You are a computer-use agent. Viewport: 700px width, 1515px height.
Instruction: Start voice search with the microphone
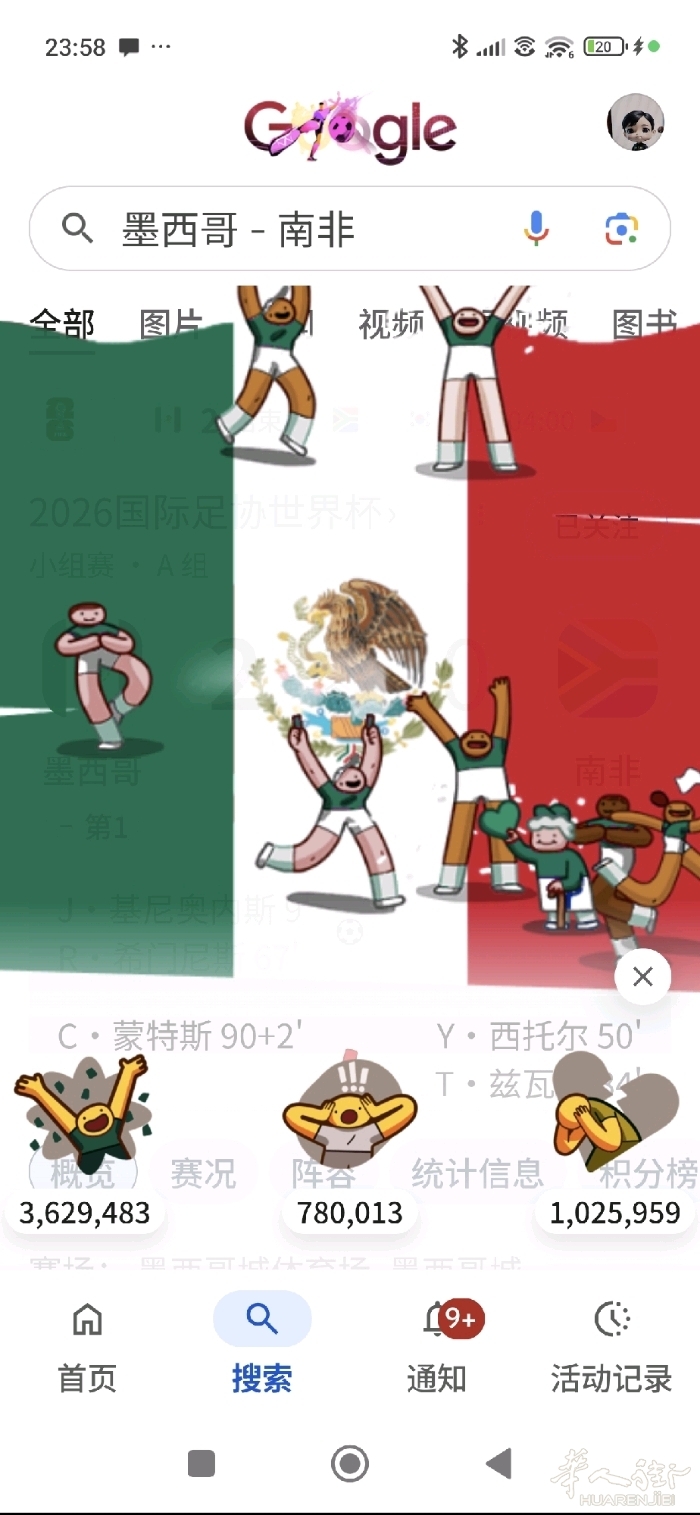coord(536,229)
